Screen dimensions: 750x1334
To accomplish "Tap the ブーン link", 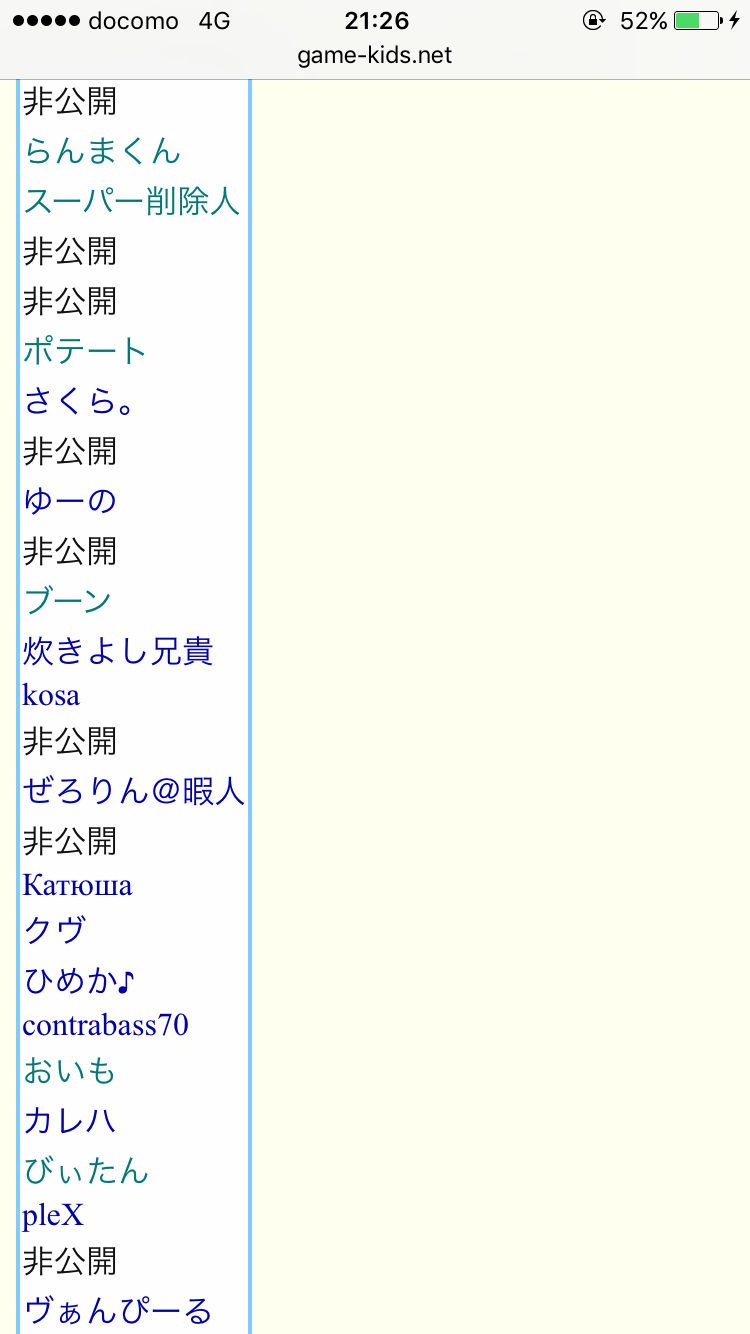I will [x=67, y=601].
